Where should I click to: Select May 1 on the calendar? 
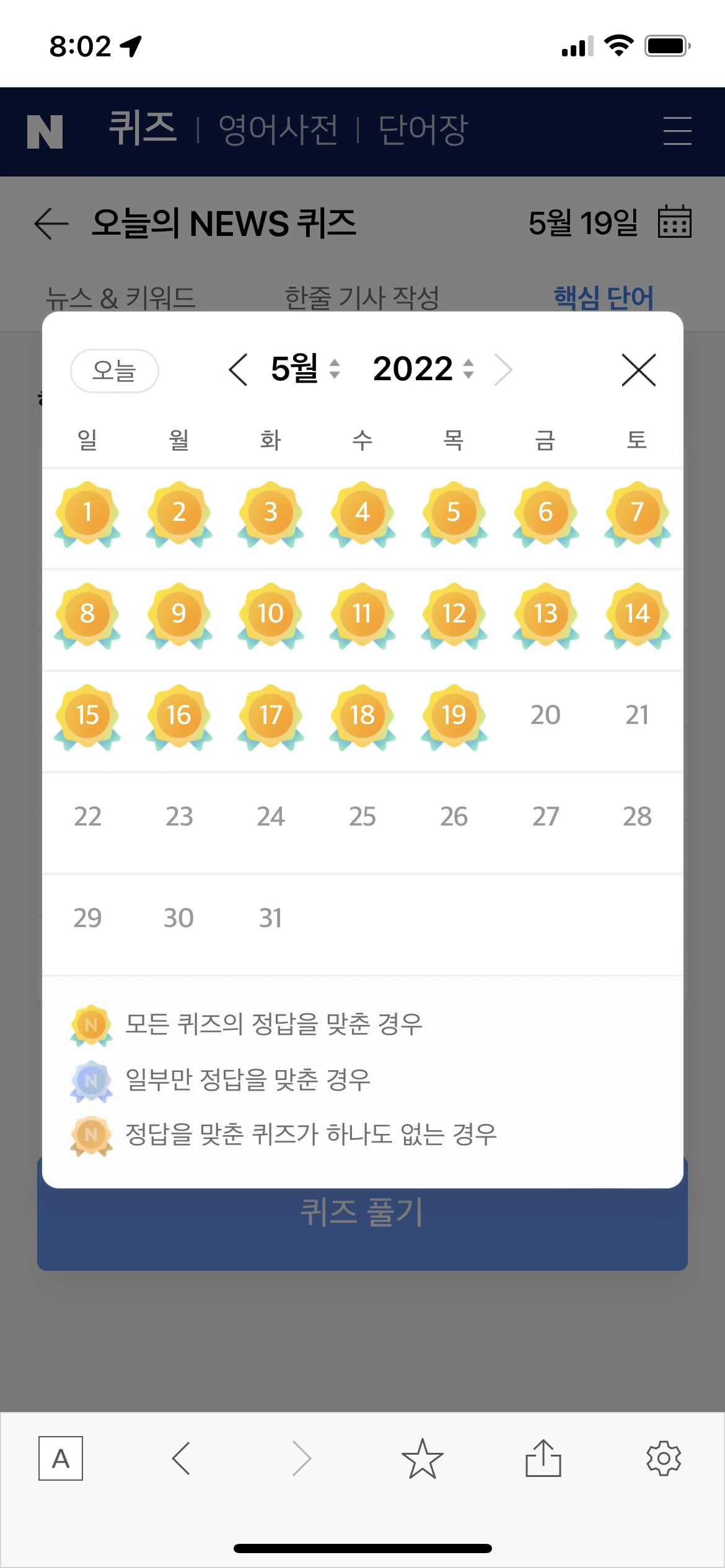pyautogui.click(x=87, y=513)
